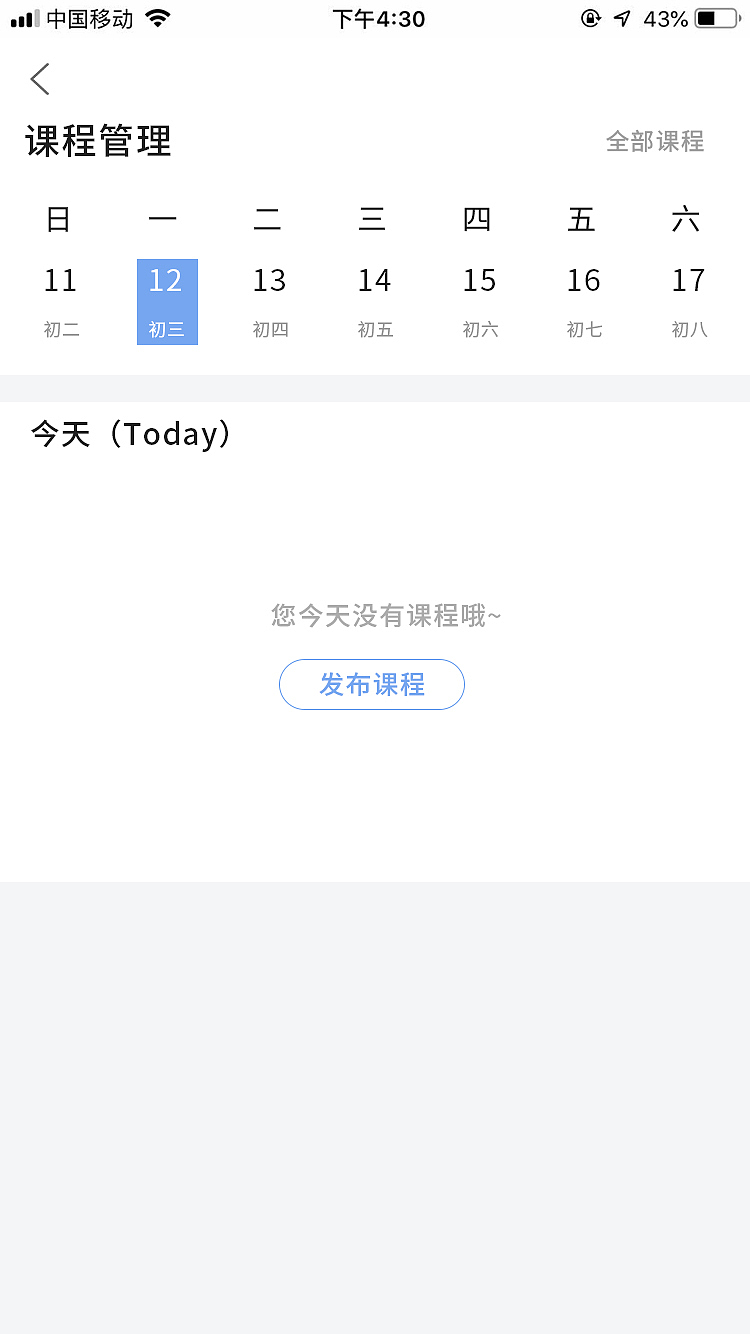
Task: Tap the 课程管理 title
Action: coord(97,141)
